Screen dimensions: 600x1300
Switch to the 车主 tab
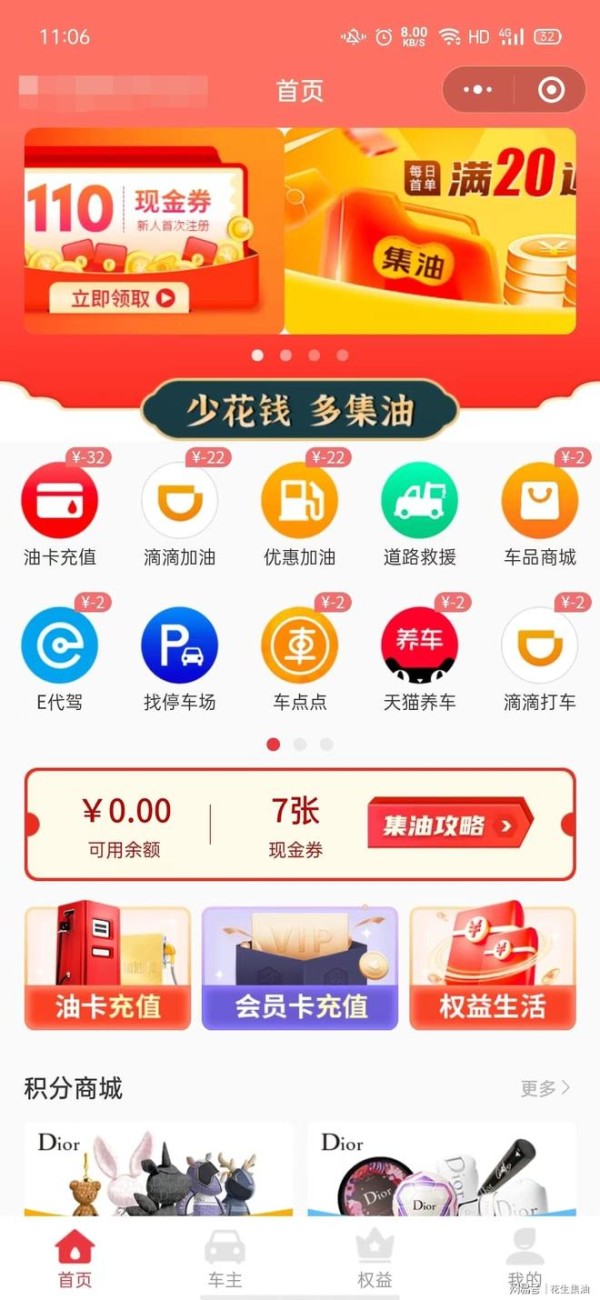(x=224, y=1260)
